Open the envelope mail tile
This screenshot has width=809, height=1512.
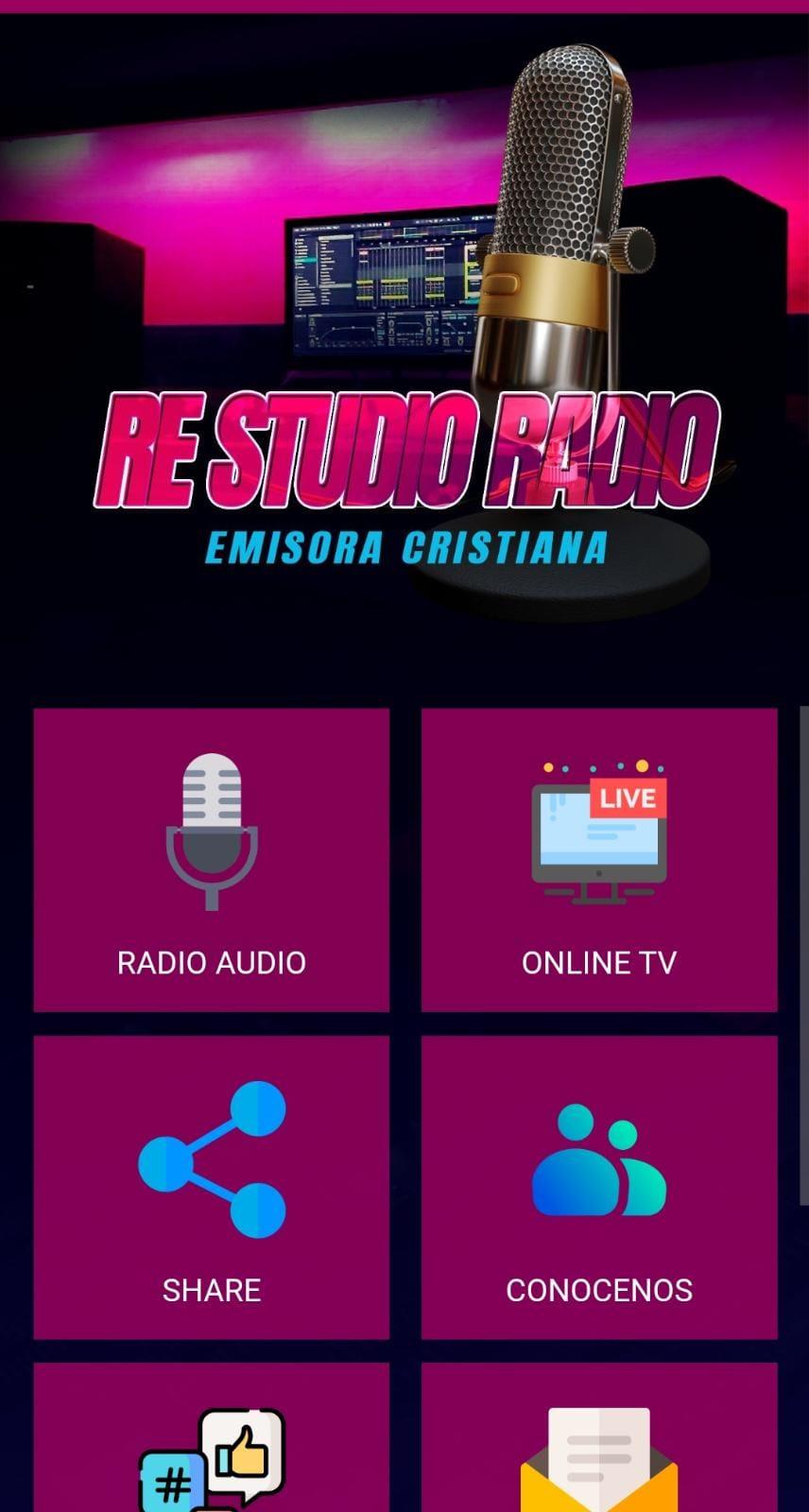[x=599, y=1437]
